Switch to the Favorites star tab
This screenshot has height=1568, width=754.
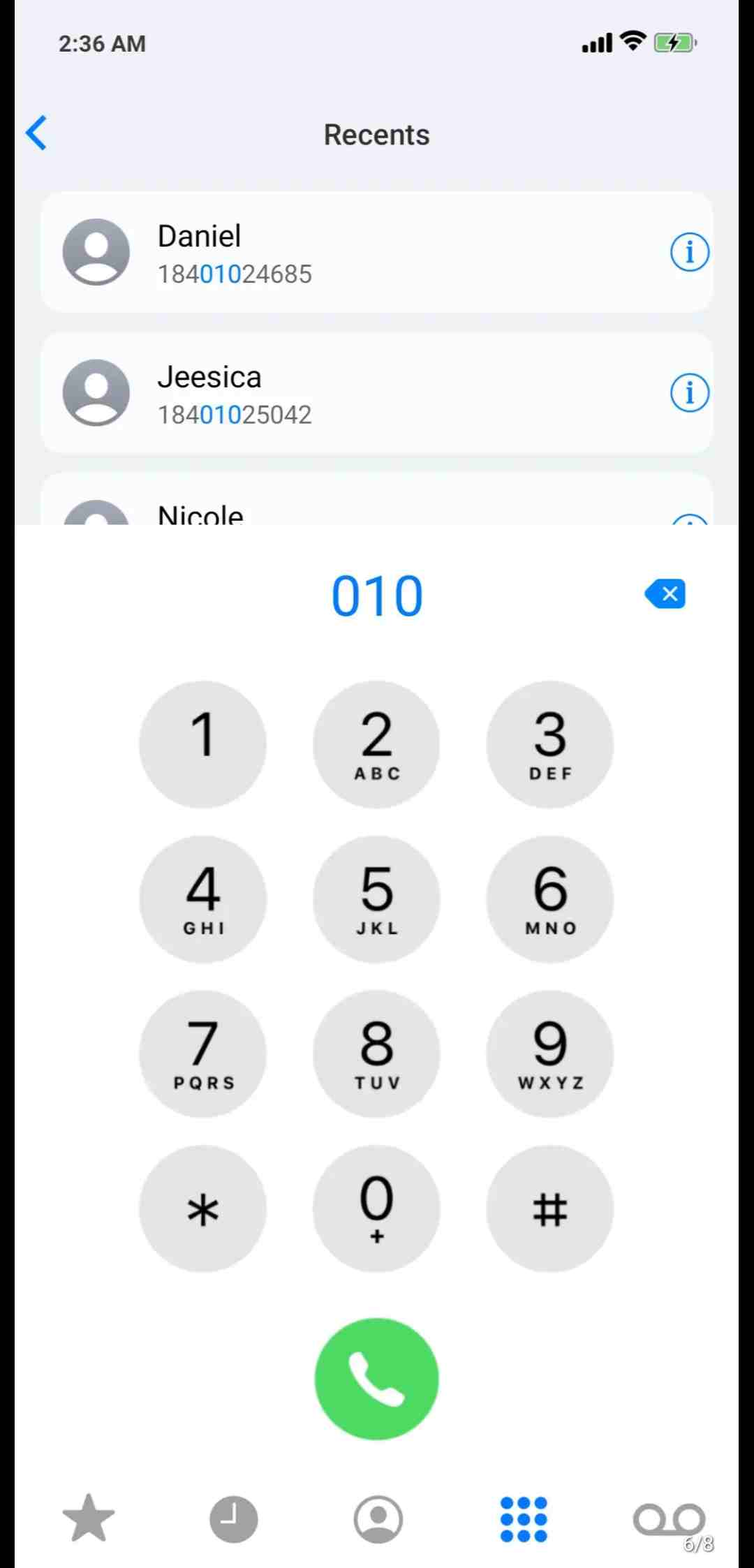click(89, 1519)
